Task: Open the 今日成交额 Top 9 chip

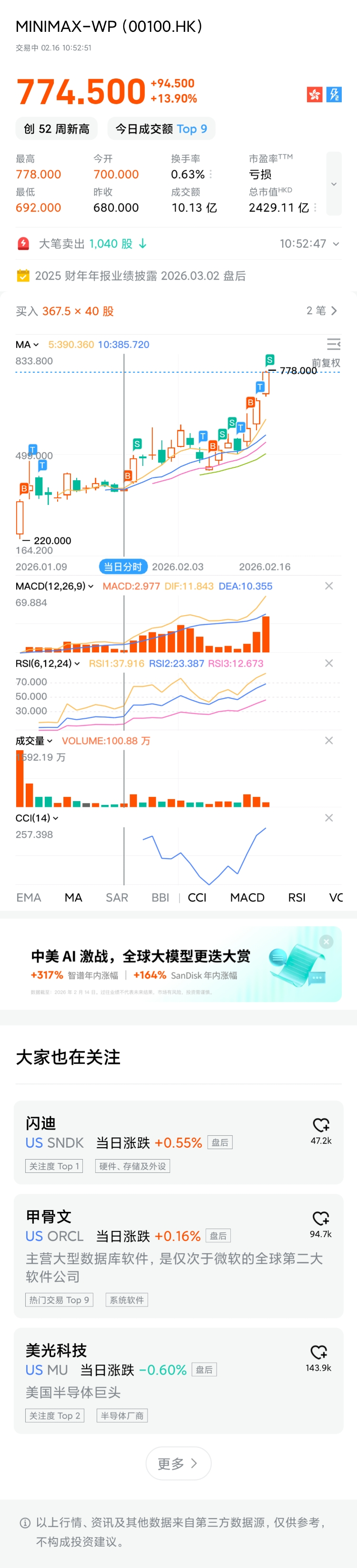Action: [161, 129]
